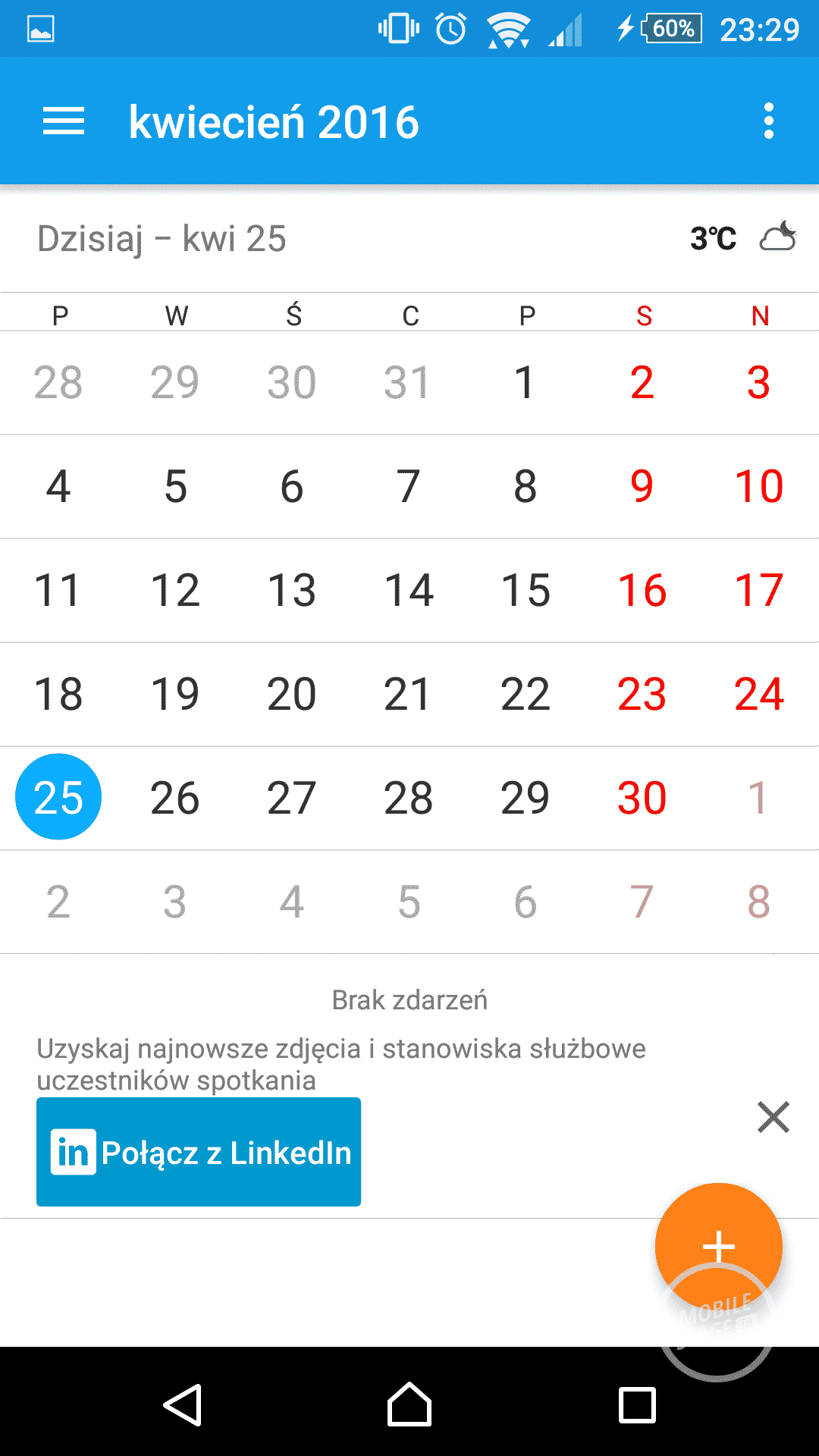Pick April 9 in the calendar
Viewport: 819px width, 1456px height.
(x=642, y=486)
